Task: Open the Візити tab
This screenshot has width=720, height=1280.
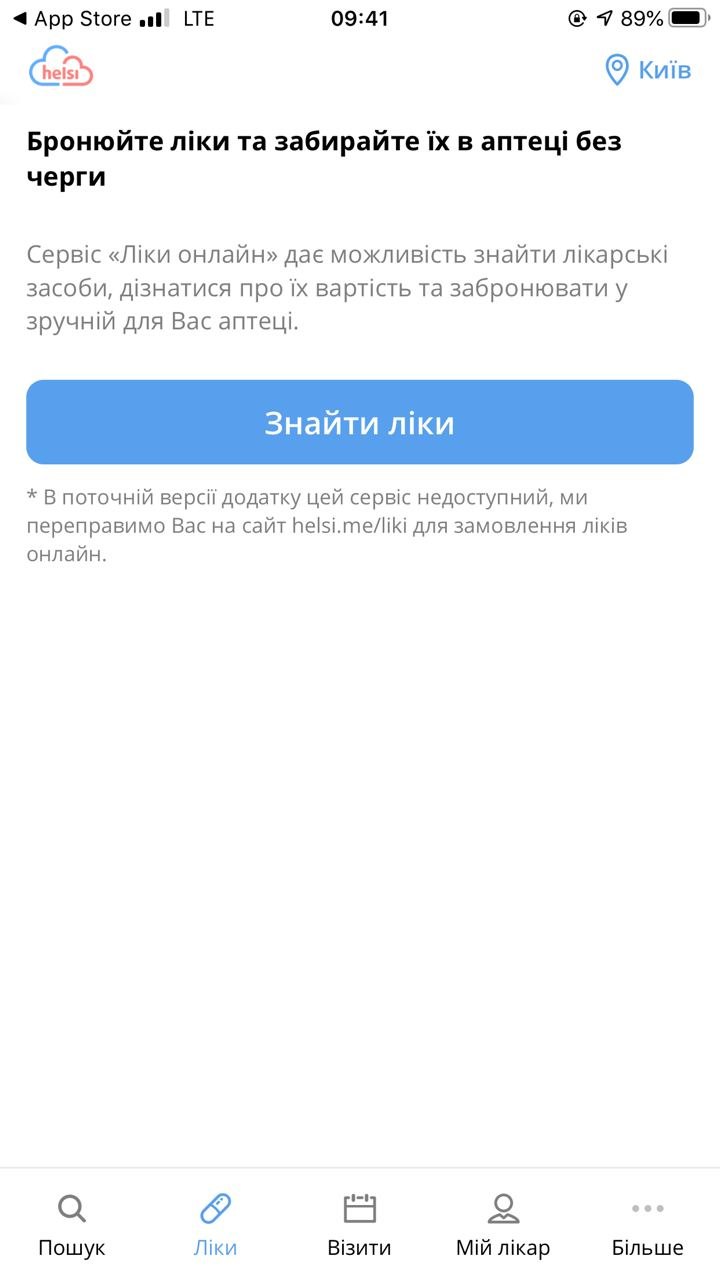Action: pos(359,1225)
